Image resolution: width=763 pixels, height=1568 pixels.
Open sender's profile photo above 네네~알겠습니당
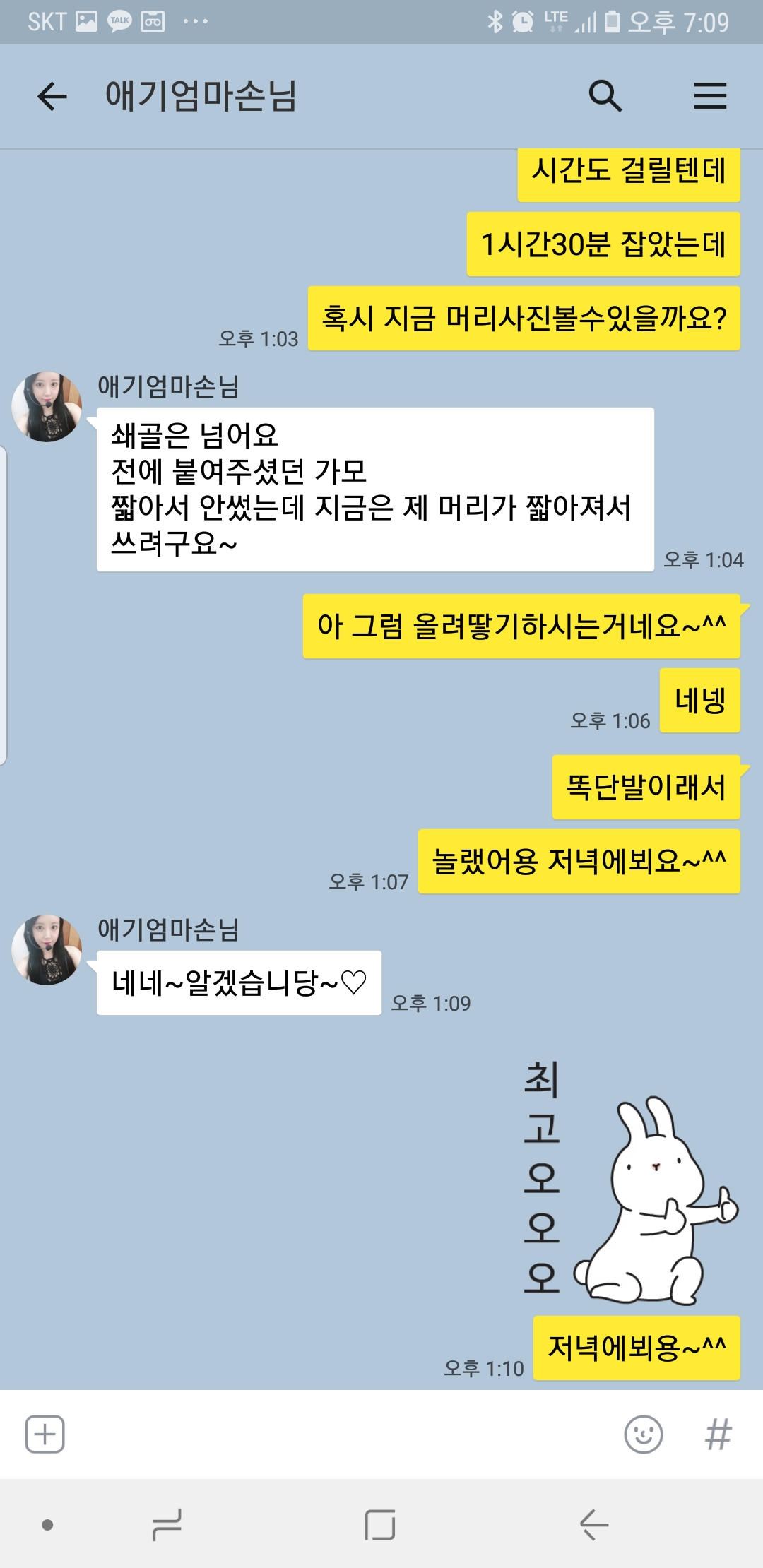47,950
